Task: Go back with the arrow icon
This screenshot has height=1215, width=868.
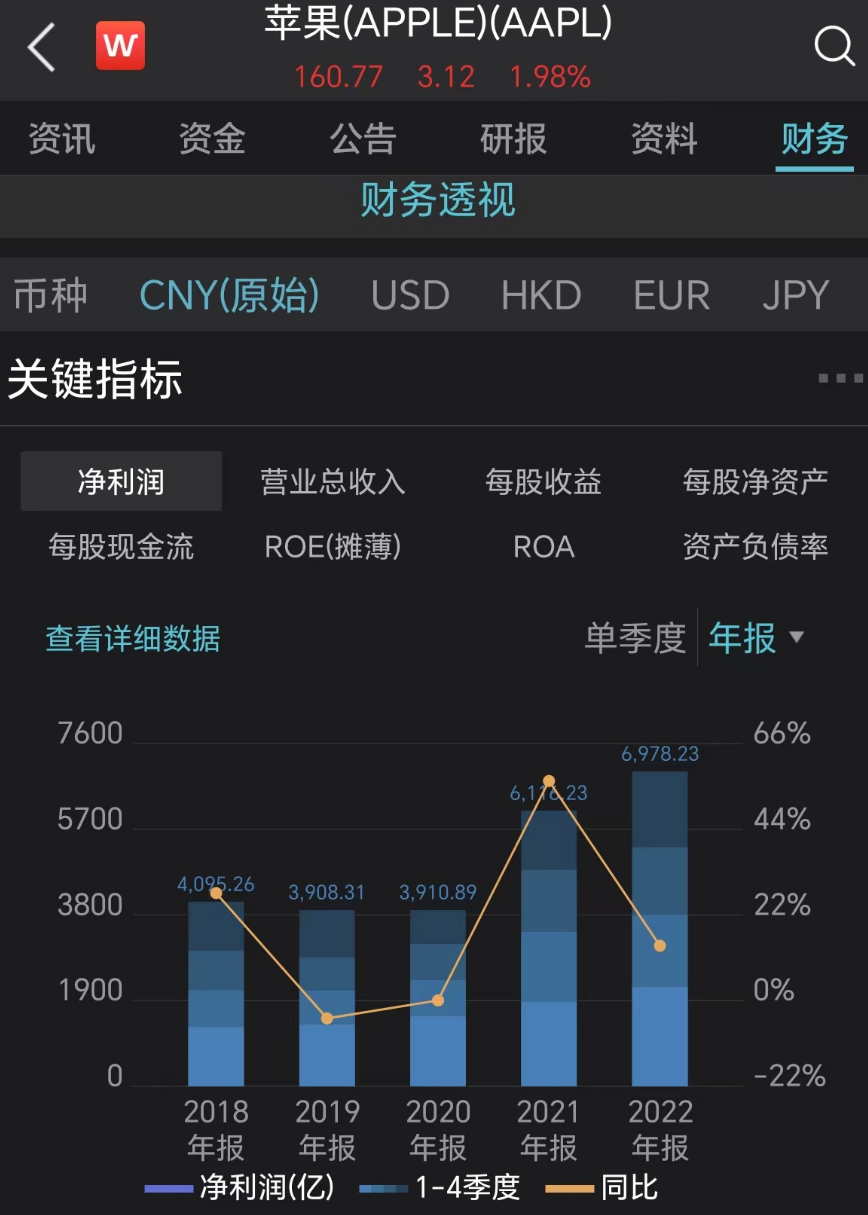Action: 42,47
